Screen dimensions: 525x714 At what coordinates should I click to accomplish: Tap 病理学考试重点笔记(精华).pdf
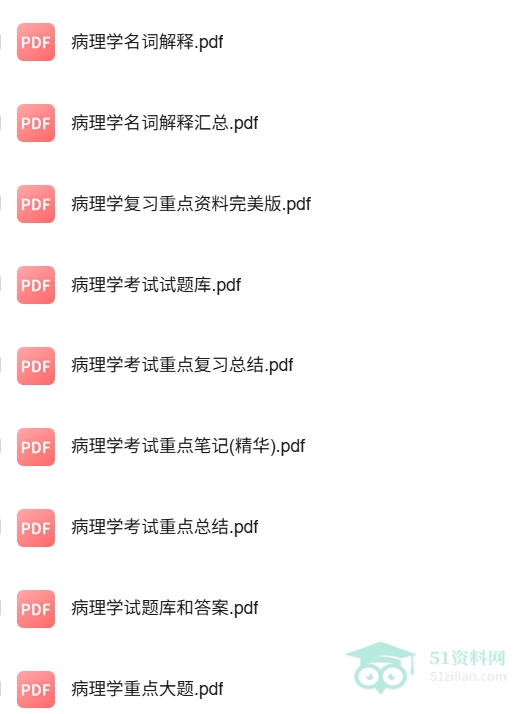pyautogui.click(x=188, y=447)
